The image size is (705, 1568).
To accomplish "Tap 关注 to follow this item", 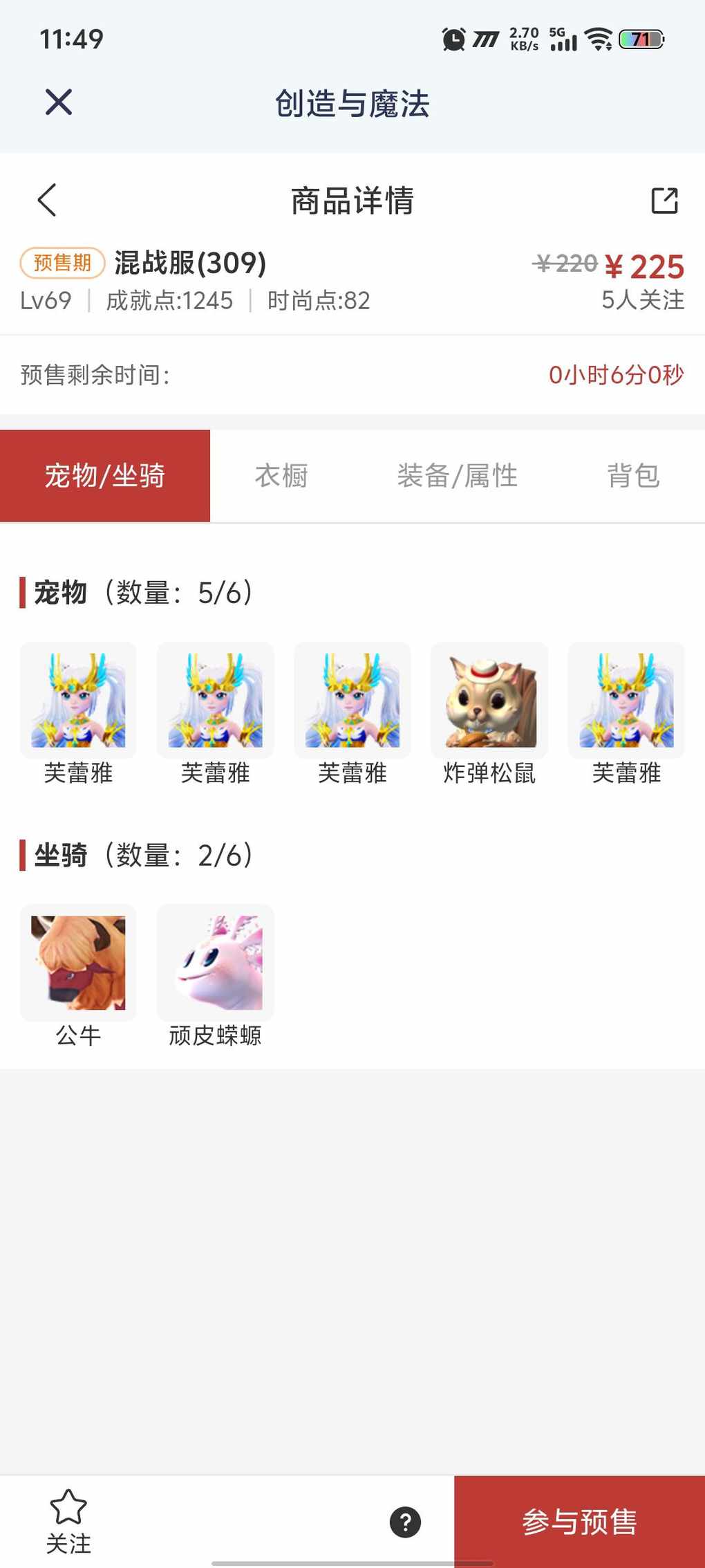I will coord(68,1522).
